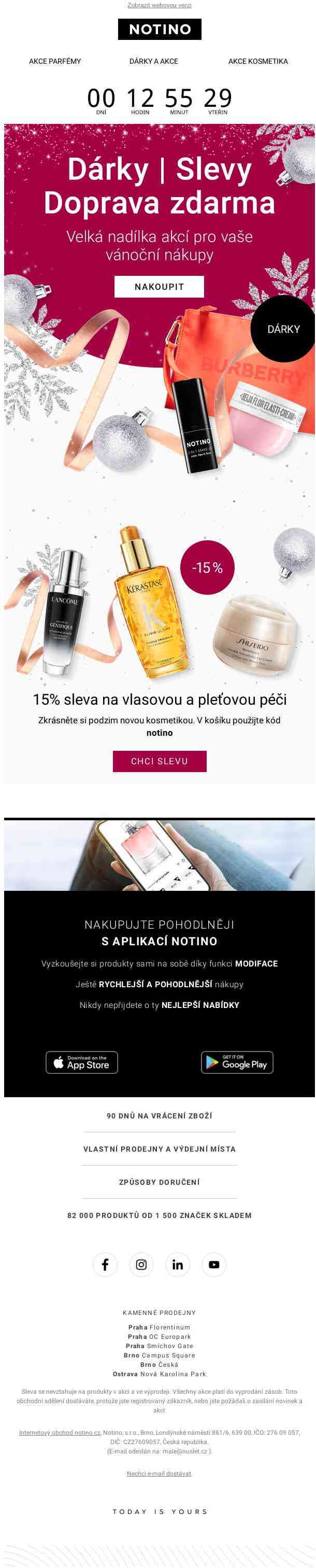Open Notino's Instagram profile

[141, 1264]
